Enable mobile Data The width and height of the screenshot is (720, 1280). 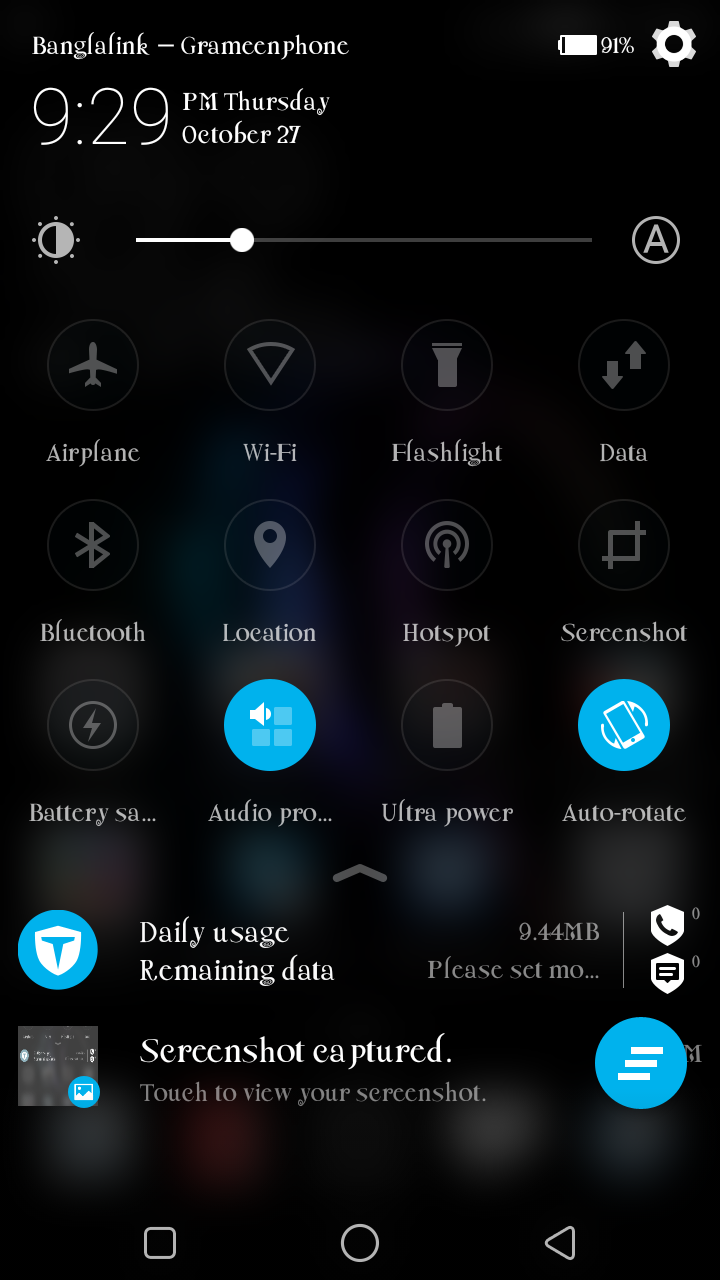624,365
